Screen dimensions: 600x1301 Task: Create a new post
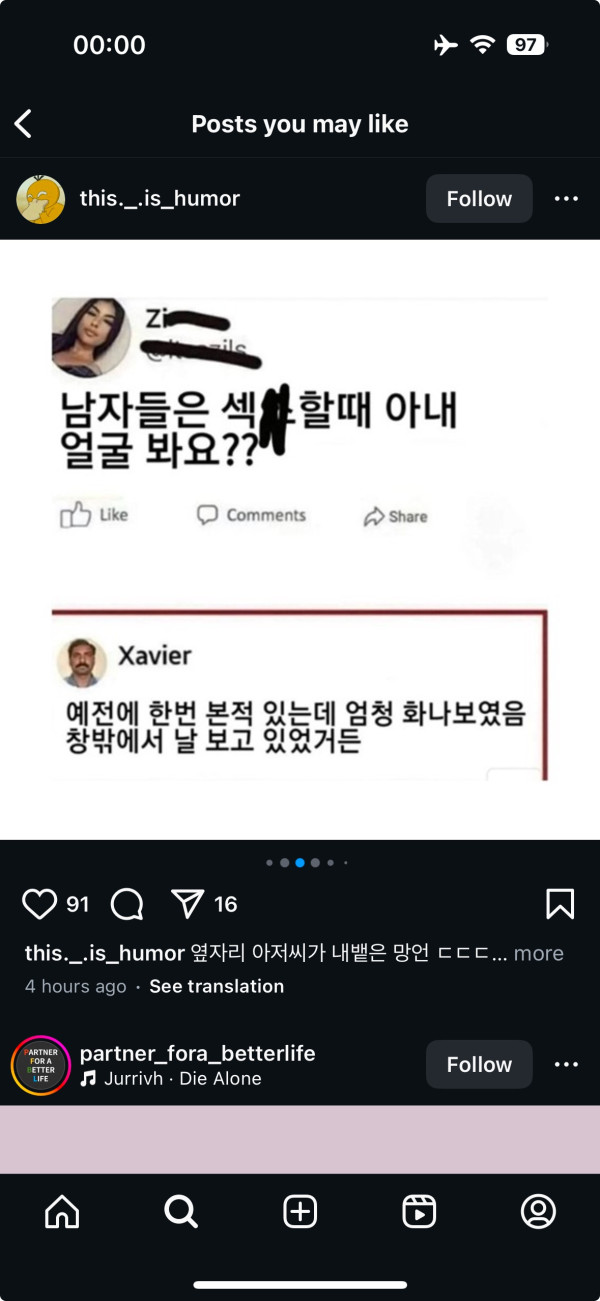[x=300, y=1212]
